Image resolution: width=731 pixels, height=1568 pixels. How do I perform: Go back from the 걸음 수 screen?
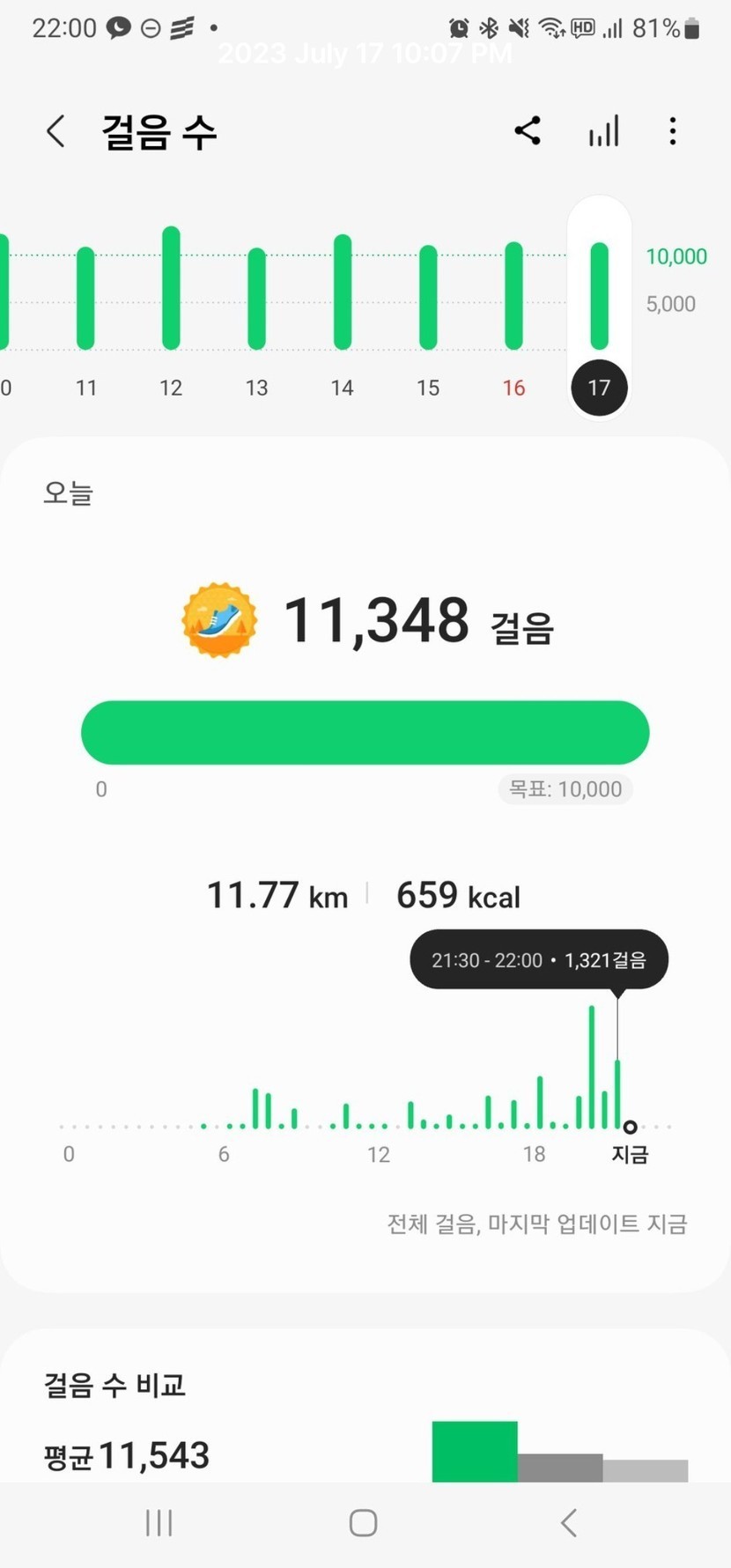click(x=55, y=132)
